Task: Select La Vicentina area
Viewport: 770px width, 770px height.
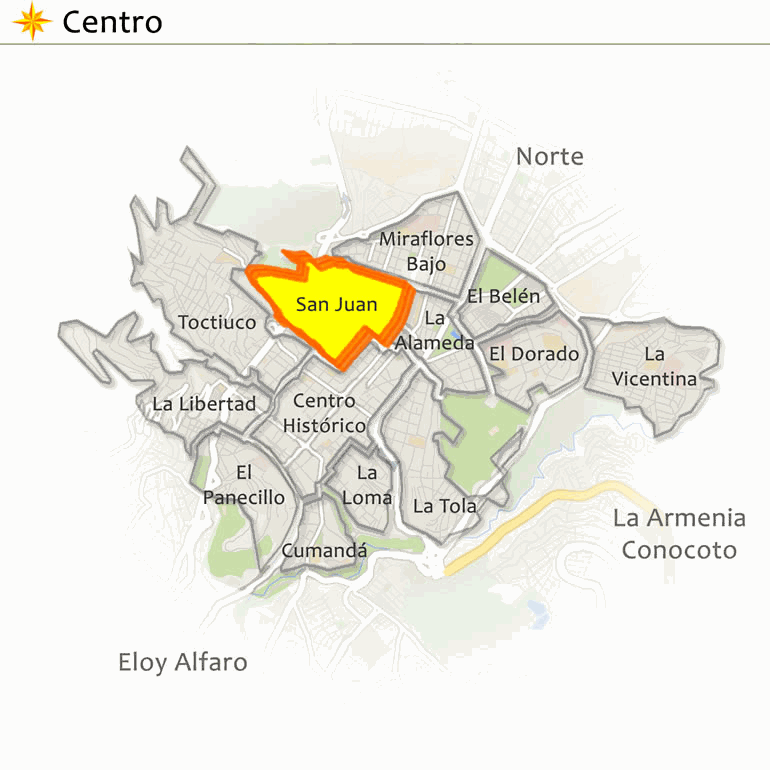Action: (x=654, y=366)
